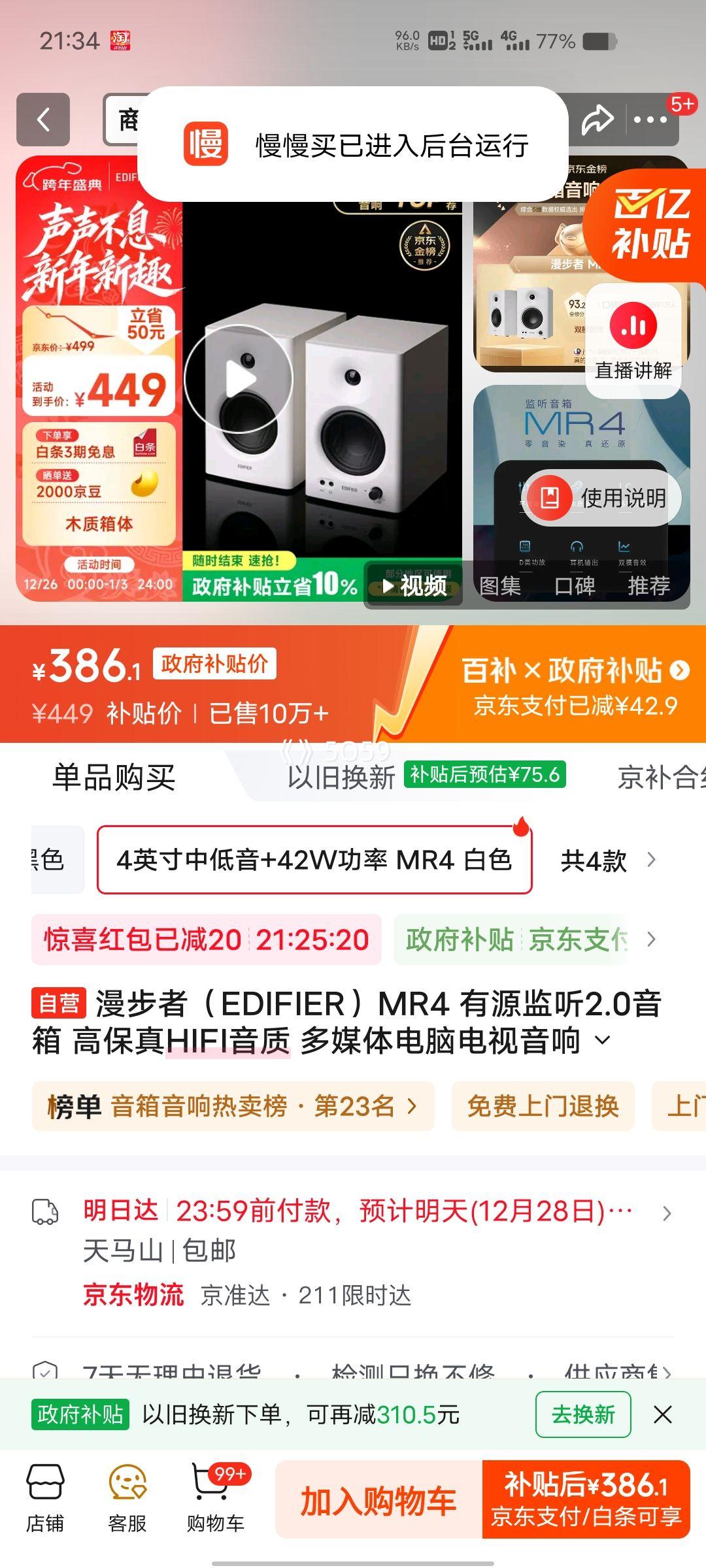Open the 共4款 variant list arrow

point(609,861)
